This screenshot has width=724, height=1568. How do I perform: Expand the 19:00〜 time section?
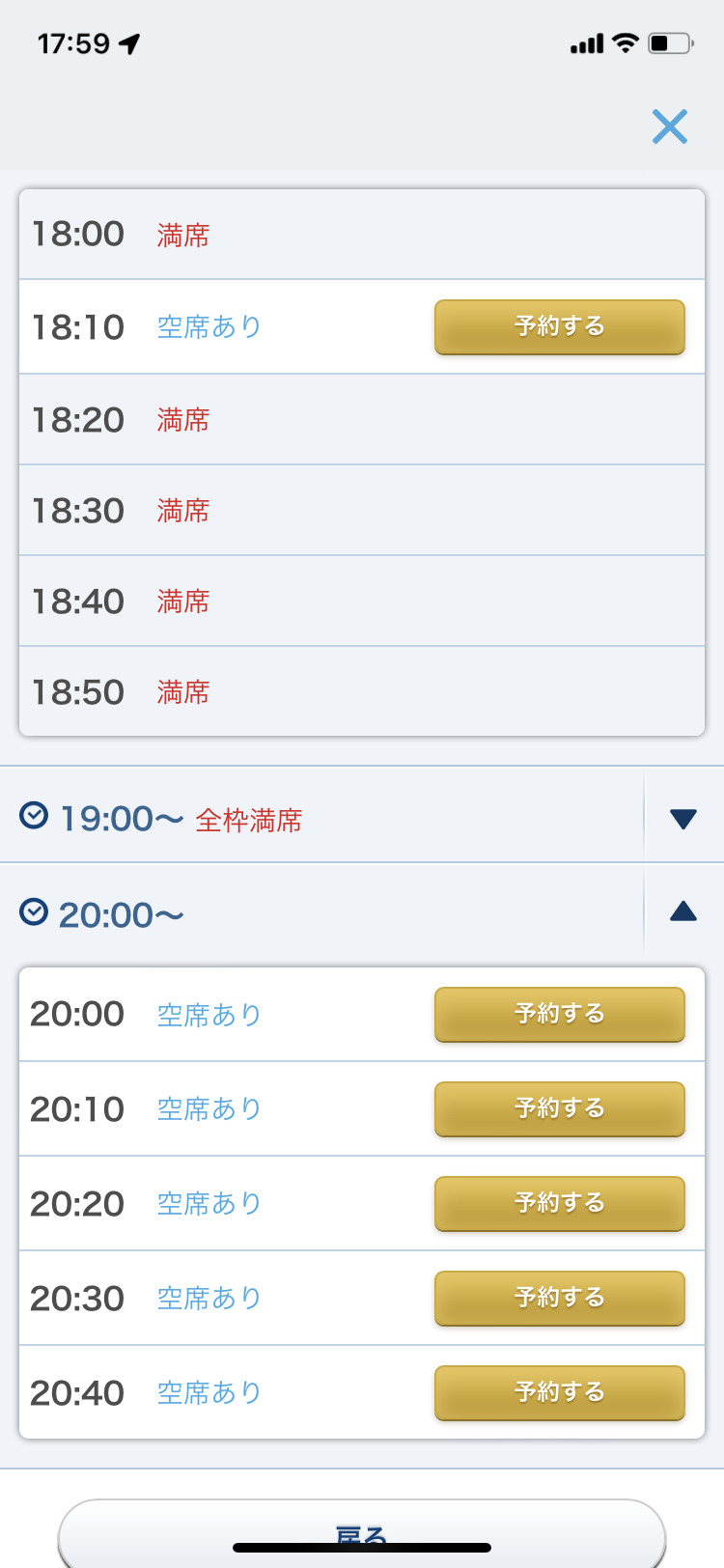click(682, 819)
